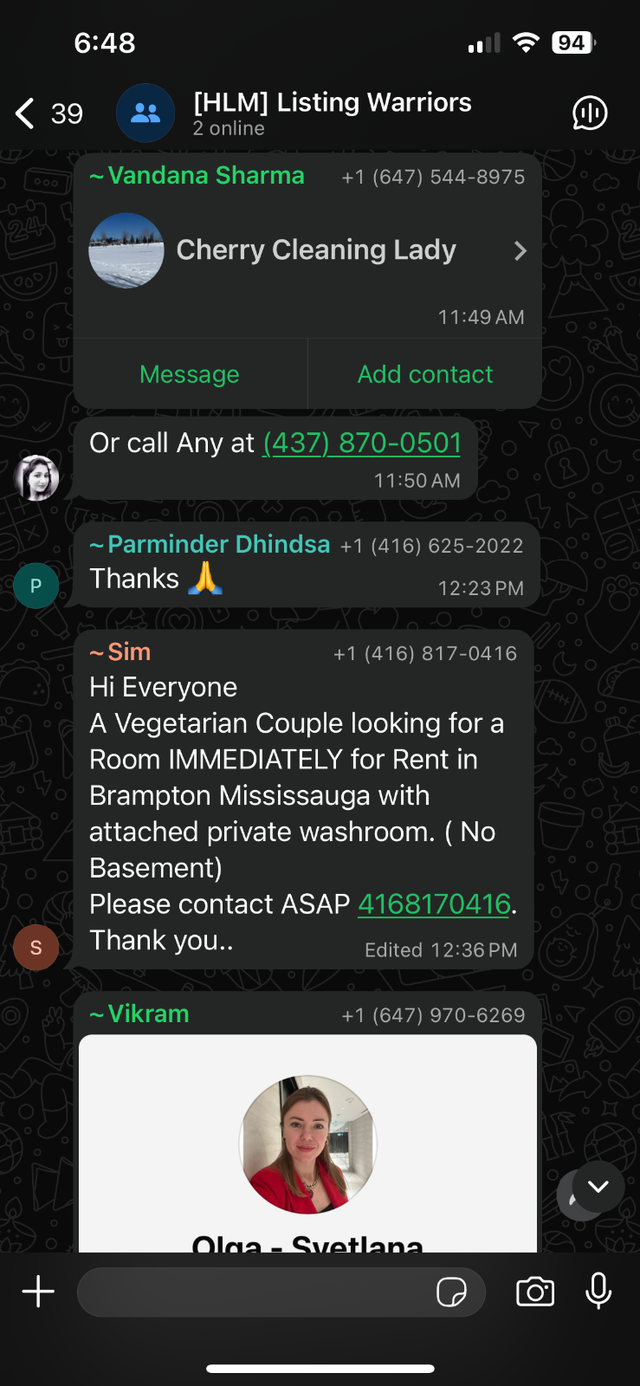Image resolution: width=640 pixels, height=1386 pixels.
Task: Call the (437) 870-0501 number link
Action: 362,443
